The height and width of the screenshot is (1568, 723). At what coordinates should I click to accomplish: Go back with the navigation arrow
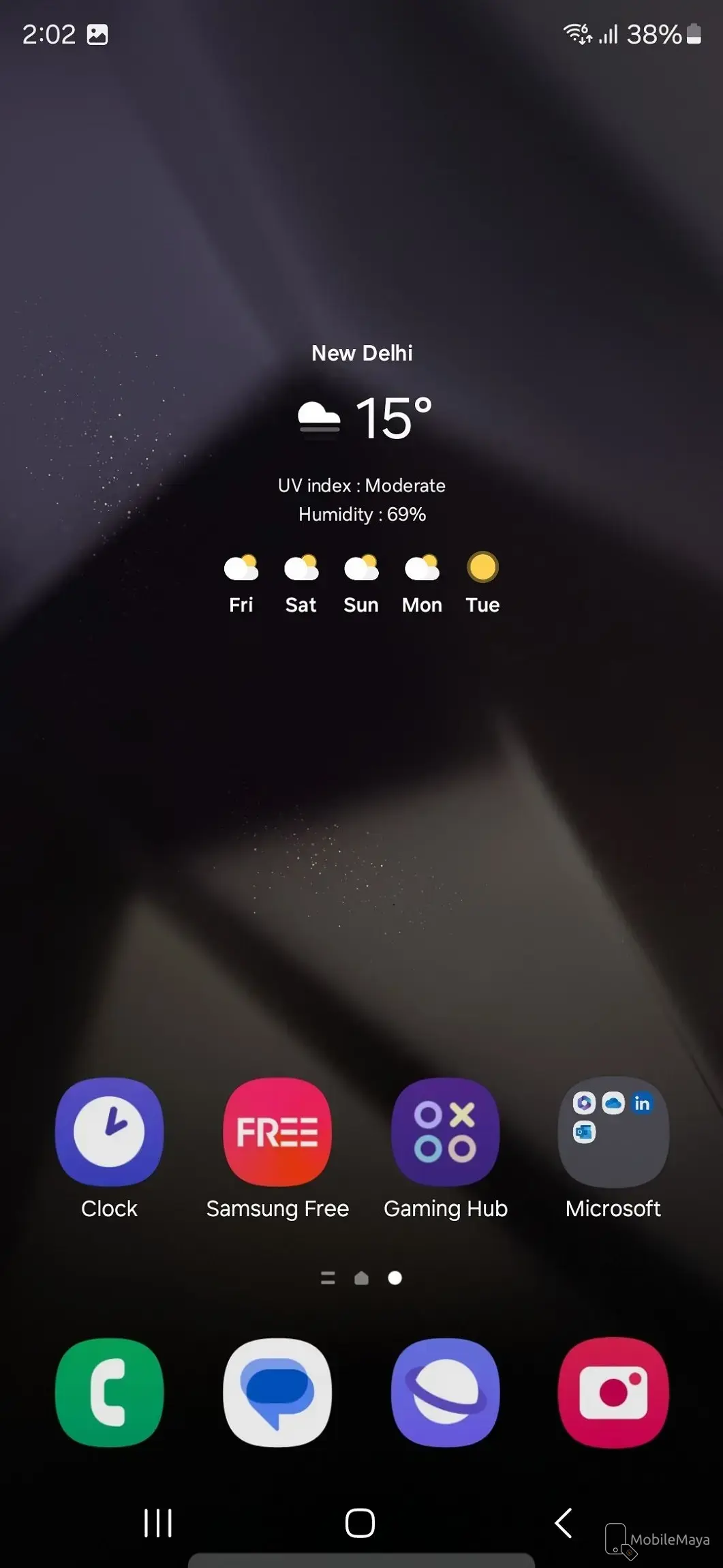coord(564,1522)
